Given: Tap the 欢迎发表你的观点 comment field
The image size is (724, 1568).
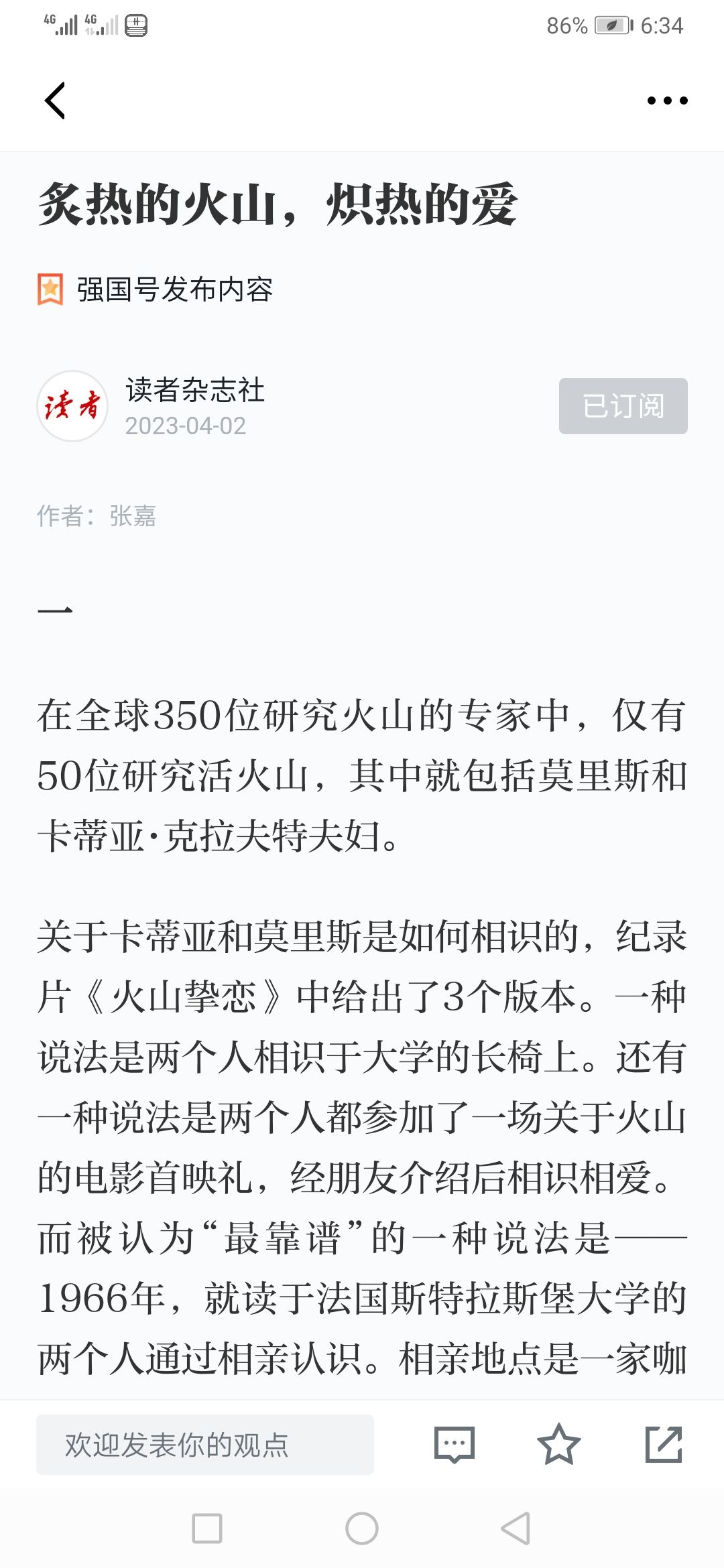Looking at the screenshot, I should (205, 1445).
